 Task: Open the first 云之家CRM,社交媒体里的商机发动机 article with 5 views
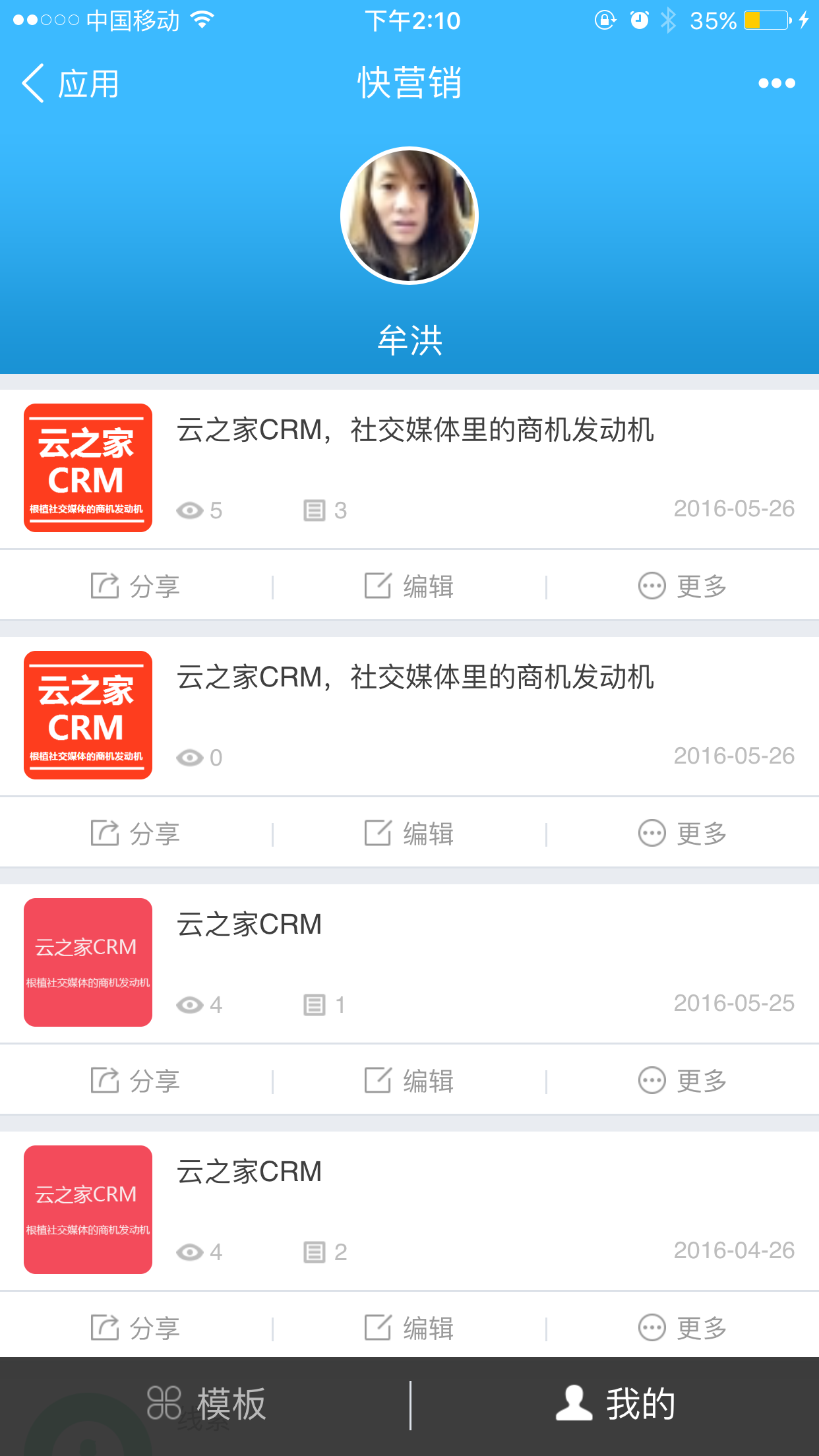pos(415,431)
